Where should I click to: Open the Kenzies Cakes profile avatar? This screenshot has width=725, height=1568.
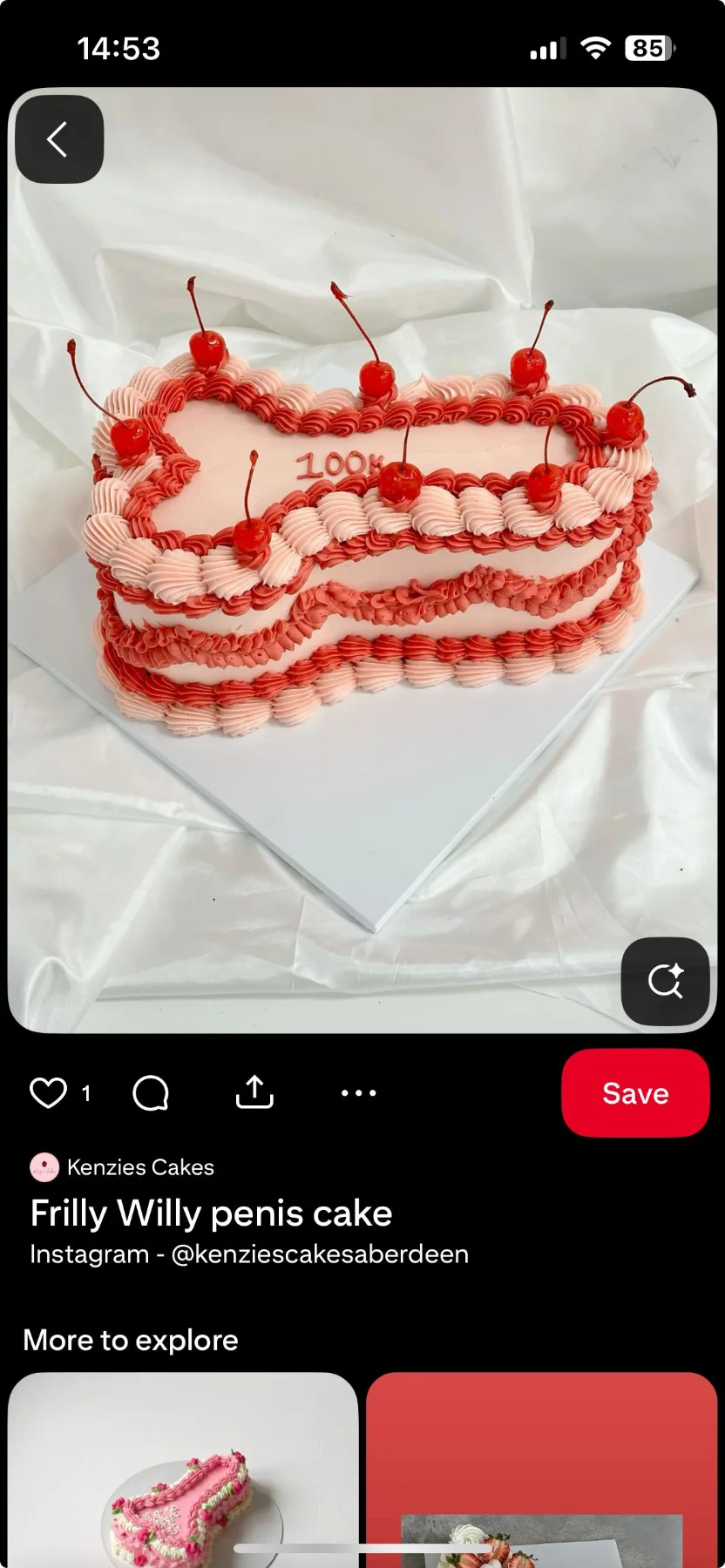coord(44,1166)
